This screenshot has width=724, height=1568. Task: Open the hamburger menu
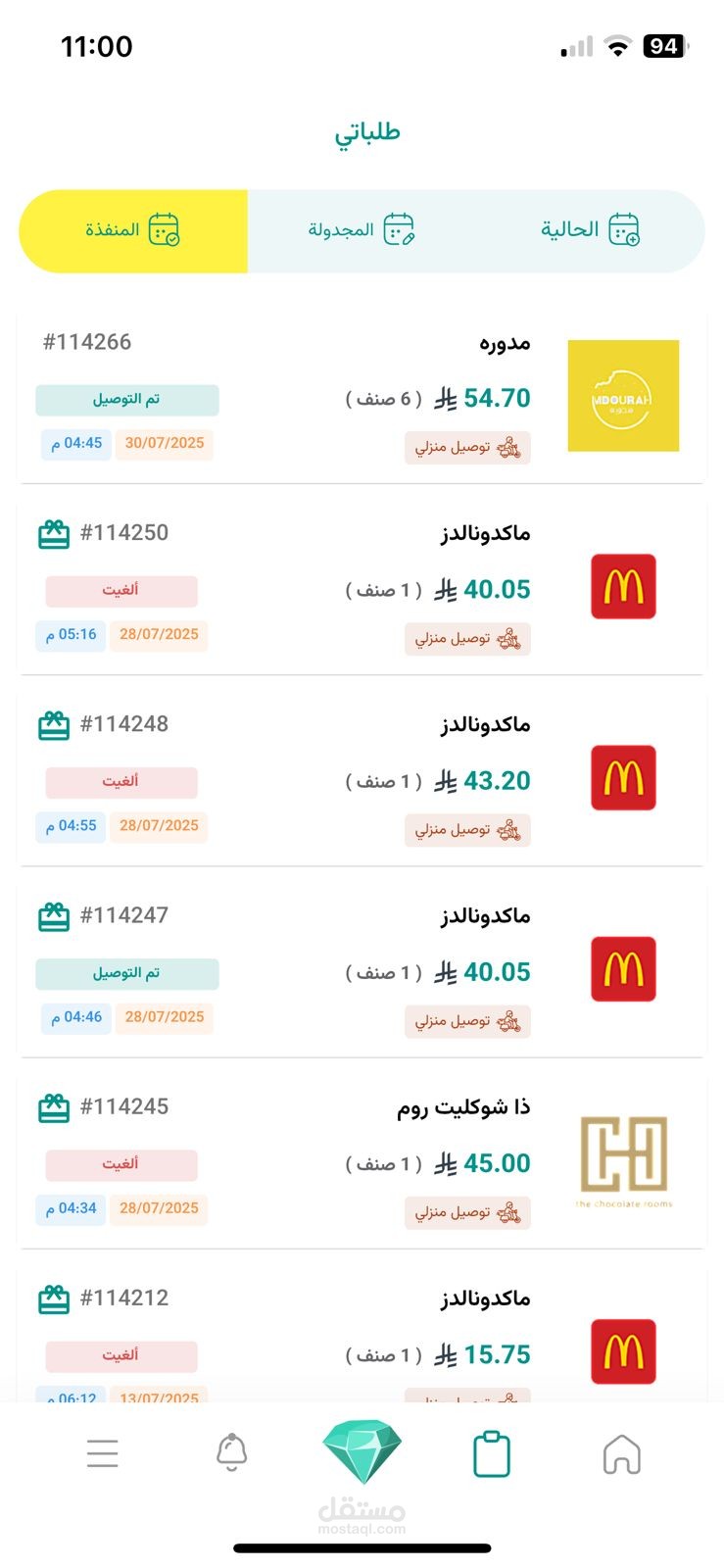pyautogui.click(x=102, y=1453)
